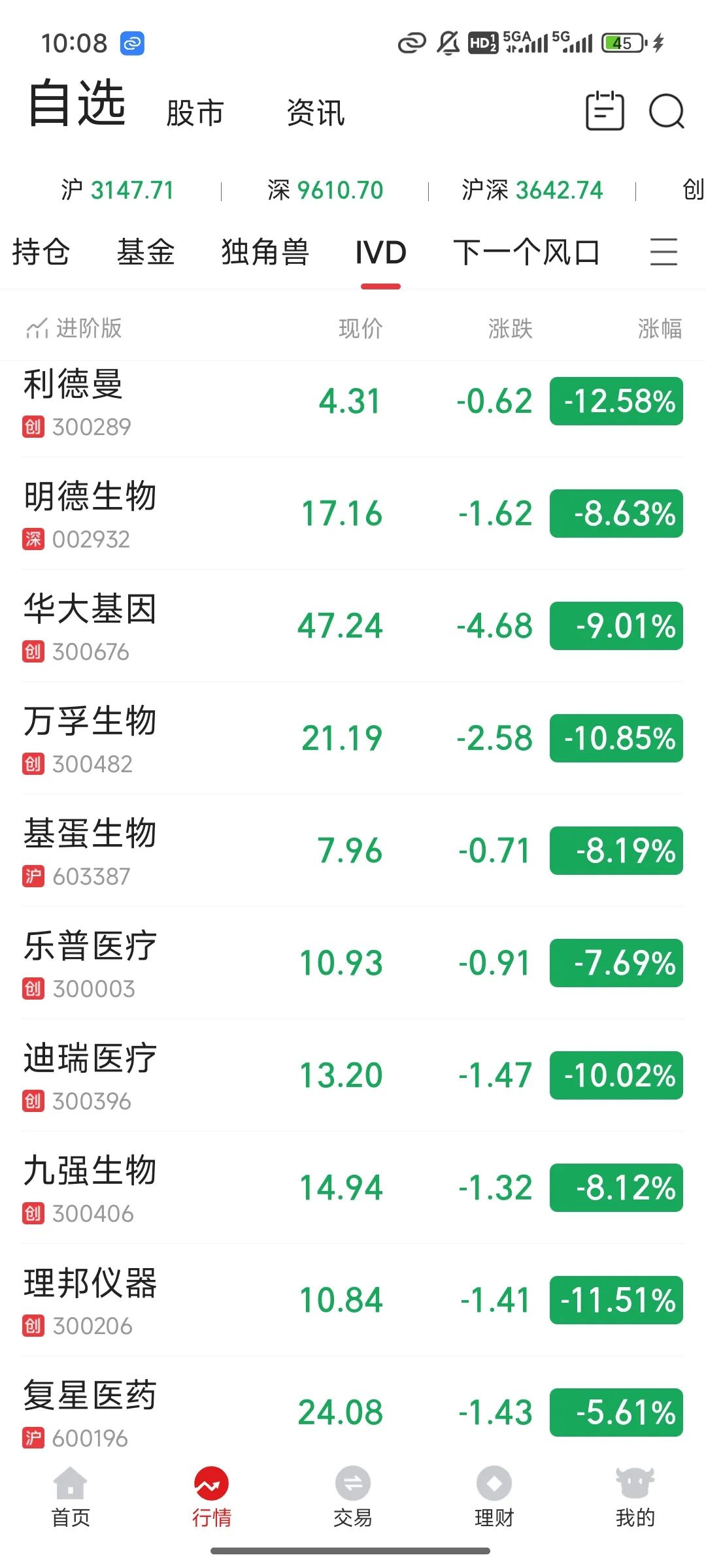Open the watchlist edit notepad icon

coord(604,111)
